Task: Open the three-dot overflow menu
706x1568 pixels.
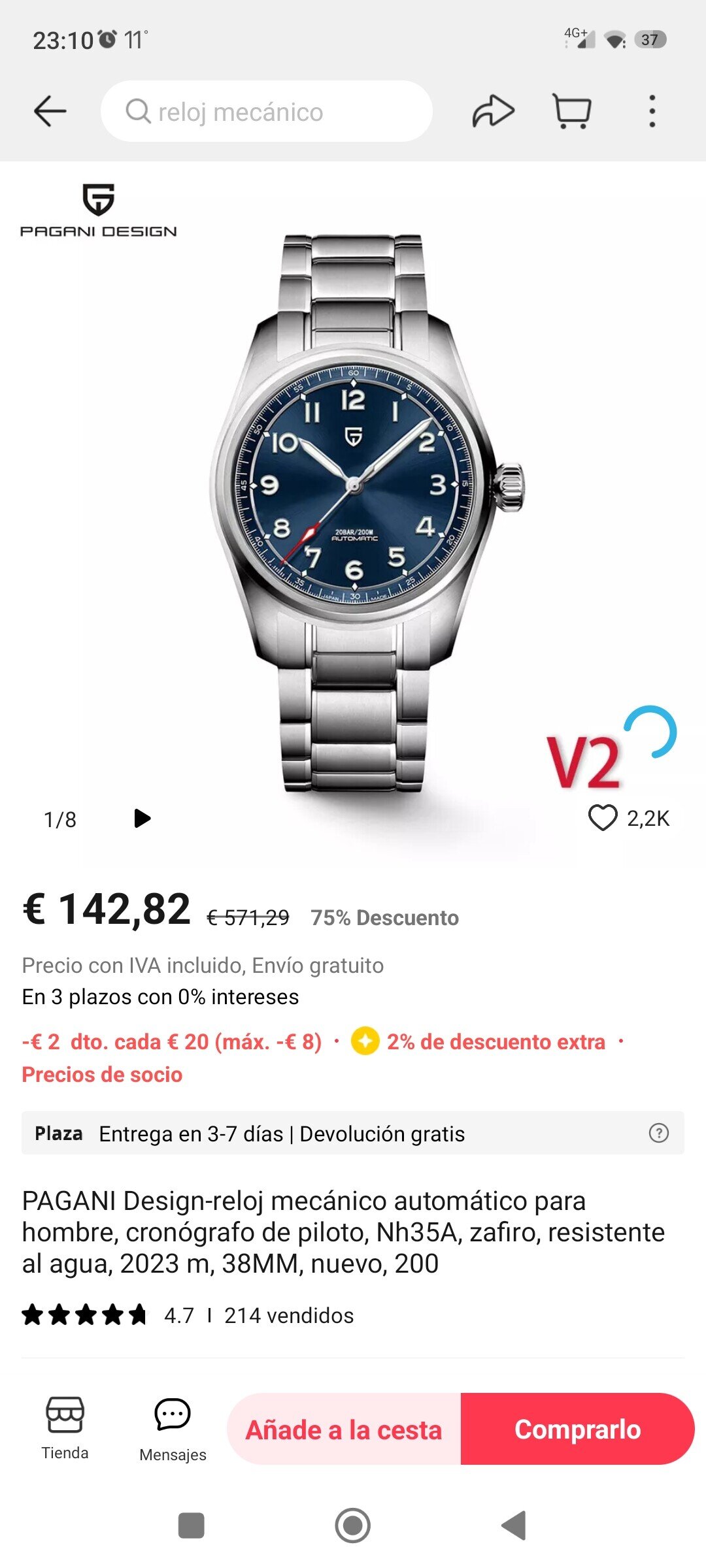Action: [652, 111]
